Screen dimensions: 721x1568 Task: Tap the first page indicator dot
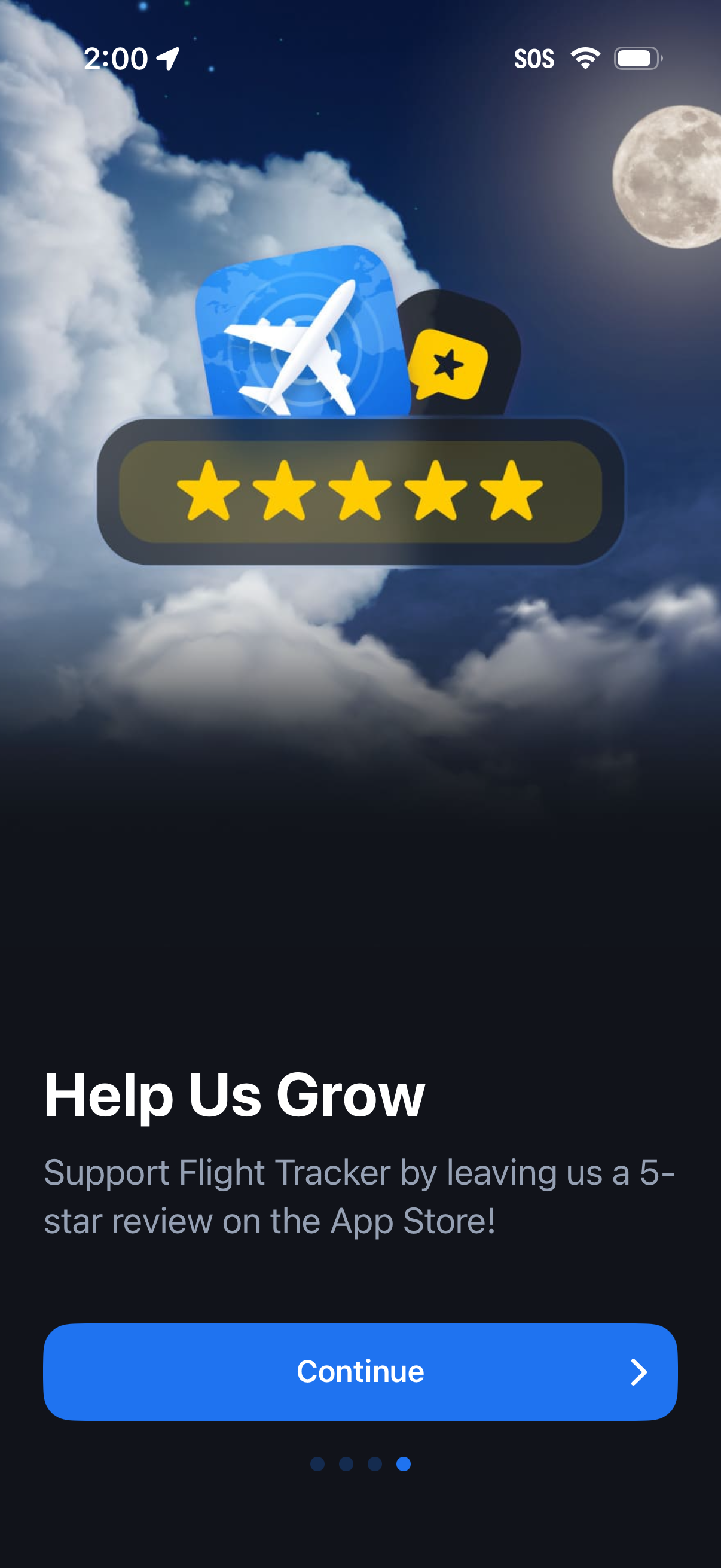point(317,1465)
